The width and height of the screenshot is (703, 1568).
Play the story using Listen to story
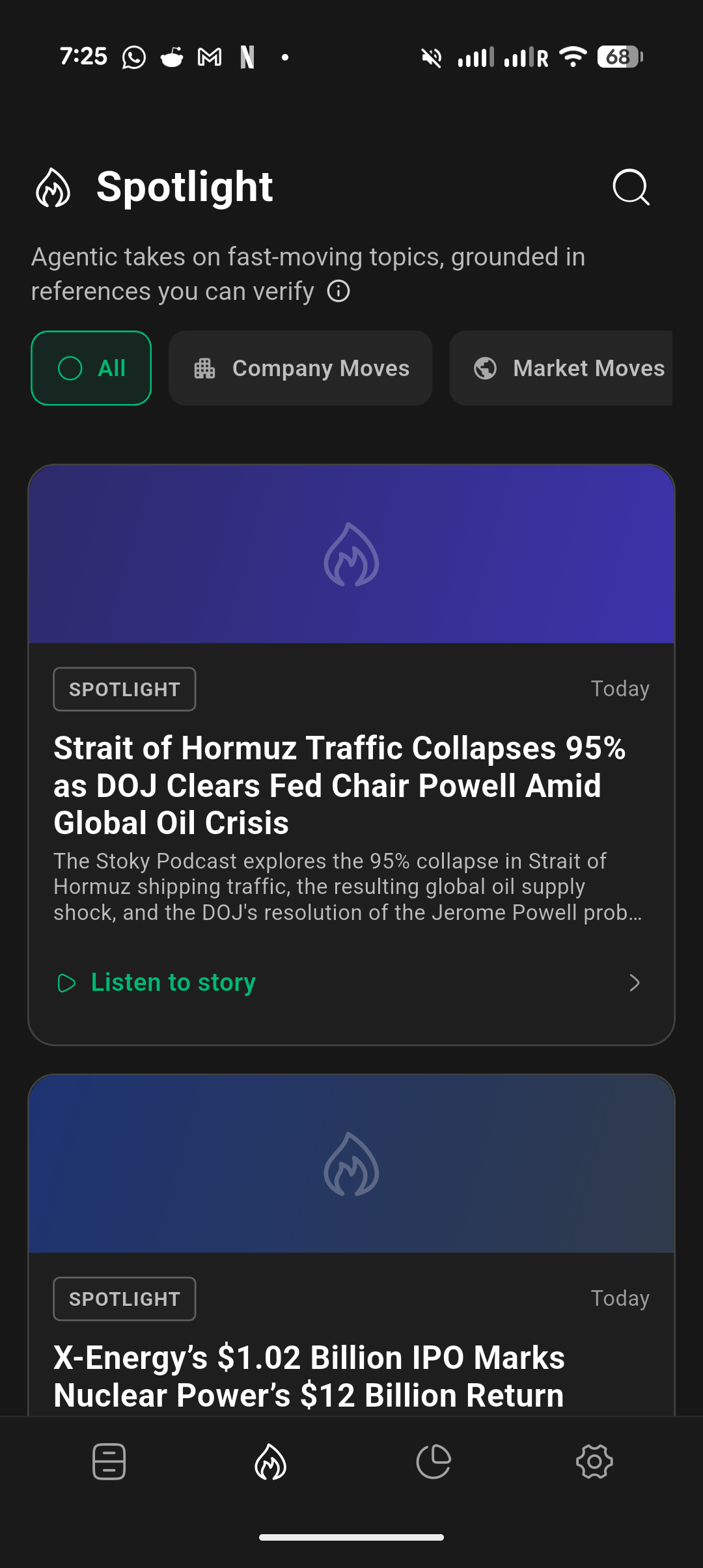coord(155,982)
